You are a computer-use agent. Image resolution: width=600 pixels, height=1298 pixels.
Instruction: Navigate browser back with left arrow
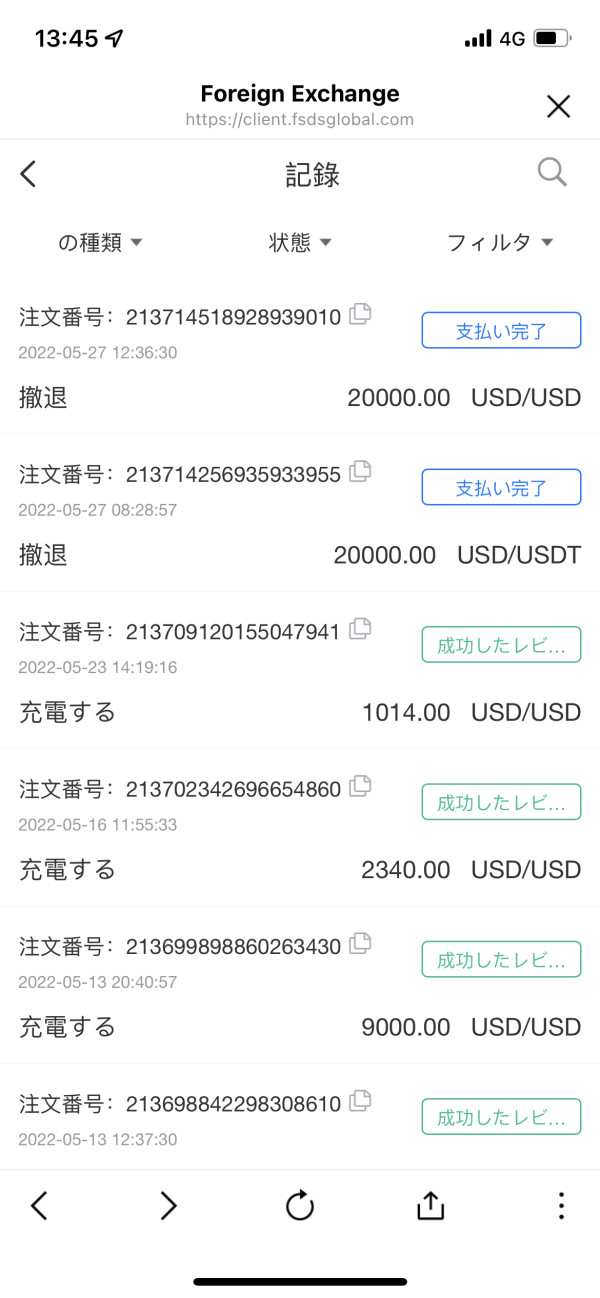pyautogui.click(x=39, y=1206)
